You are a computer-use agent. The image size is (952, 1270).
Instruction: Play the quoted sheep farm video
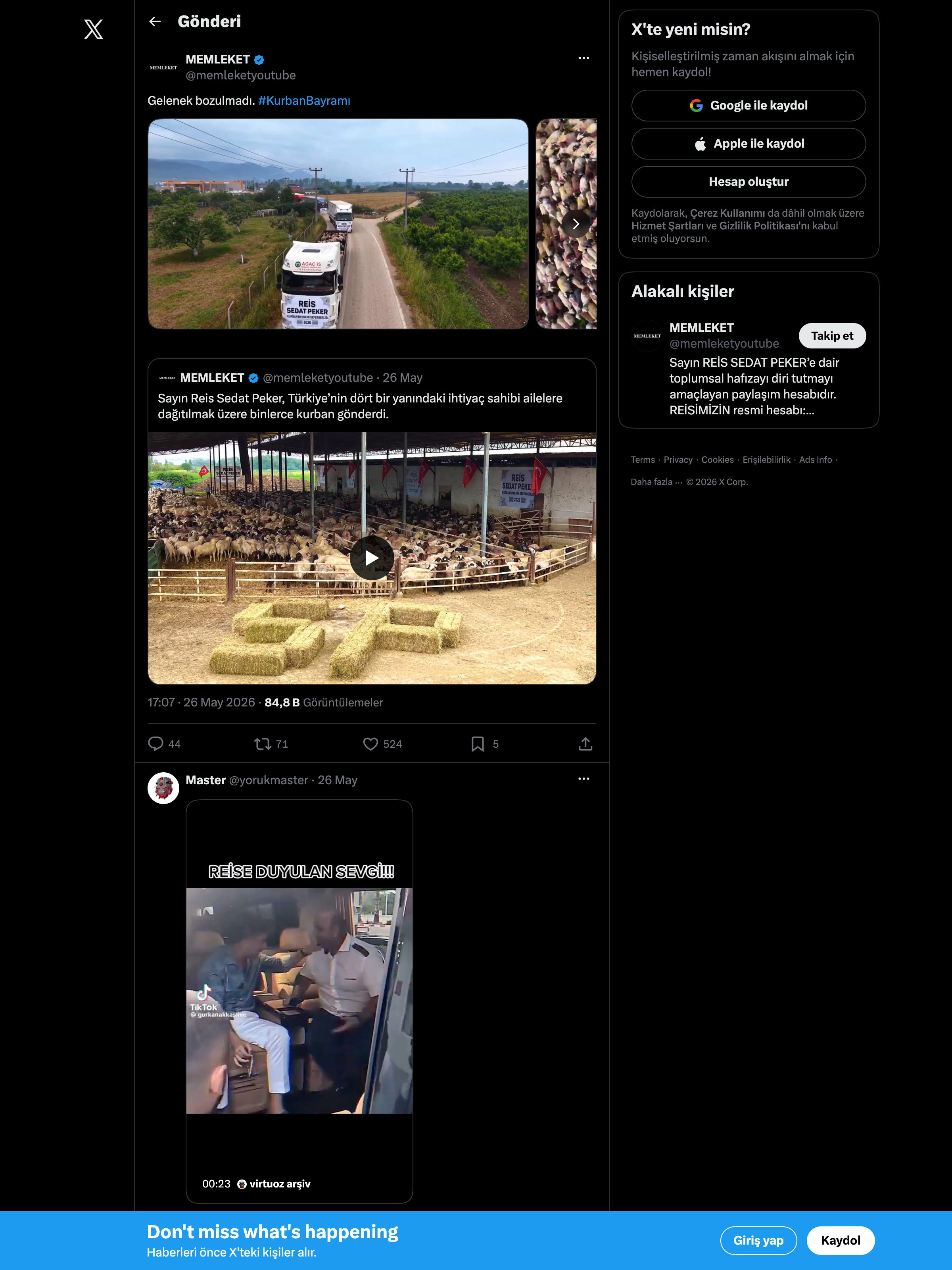[372, 558]
